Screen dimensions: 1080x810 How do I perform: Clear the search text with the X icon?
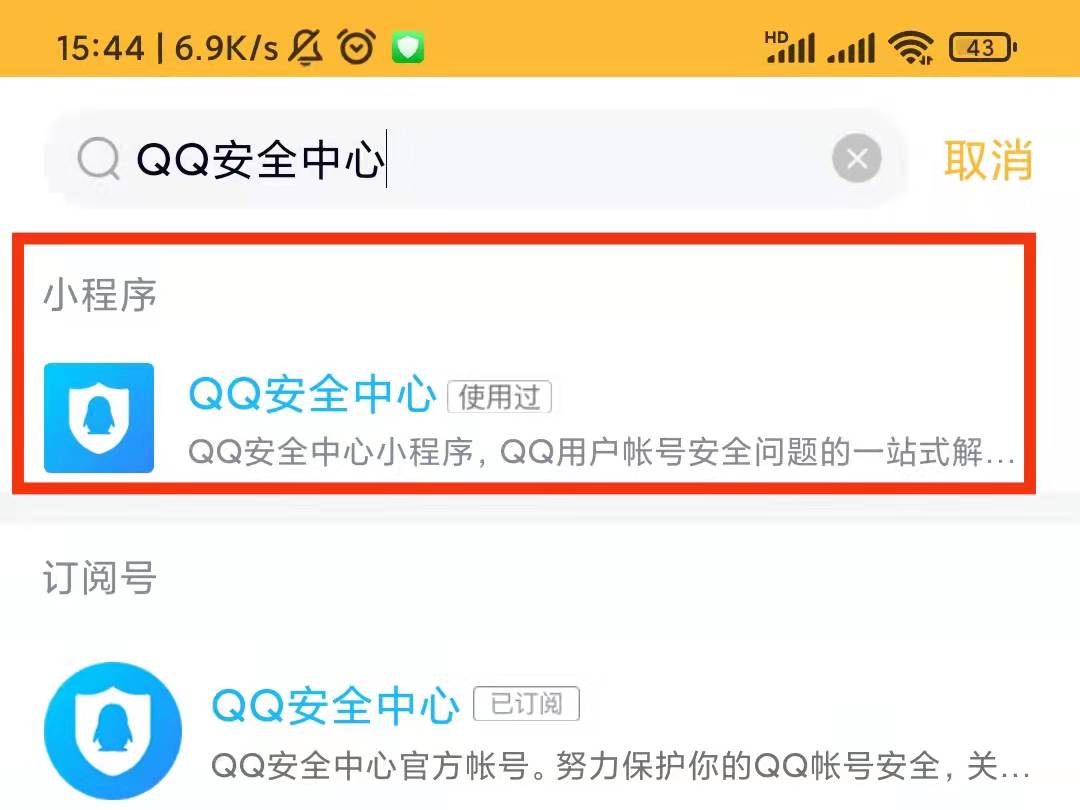coord(857,159)
